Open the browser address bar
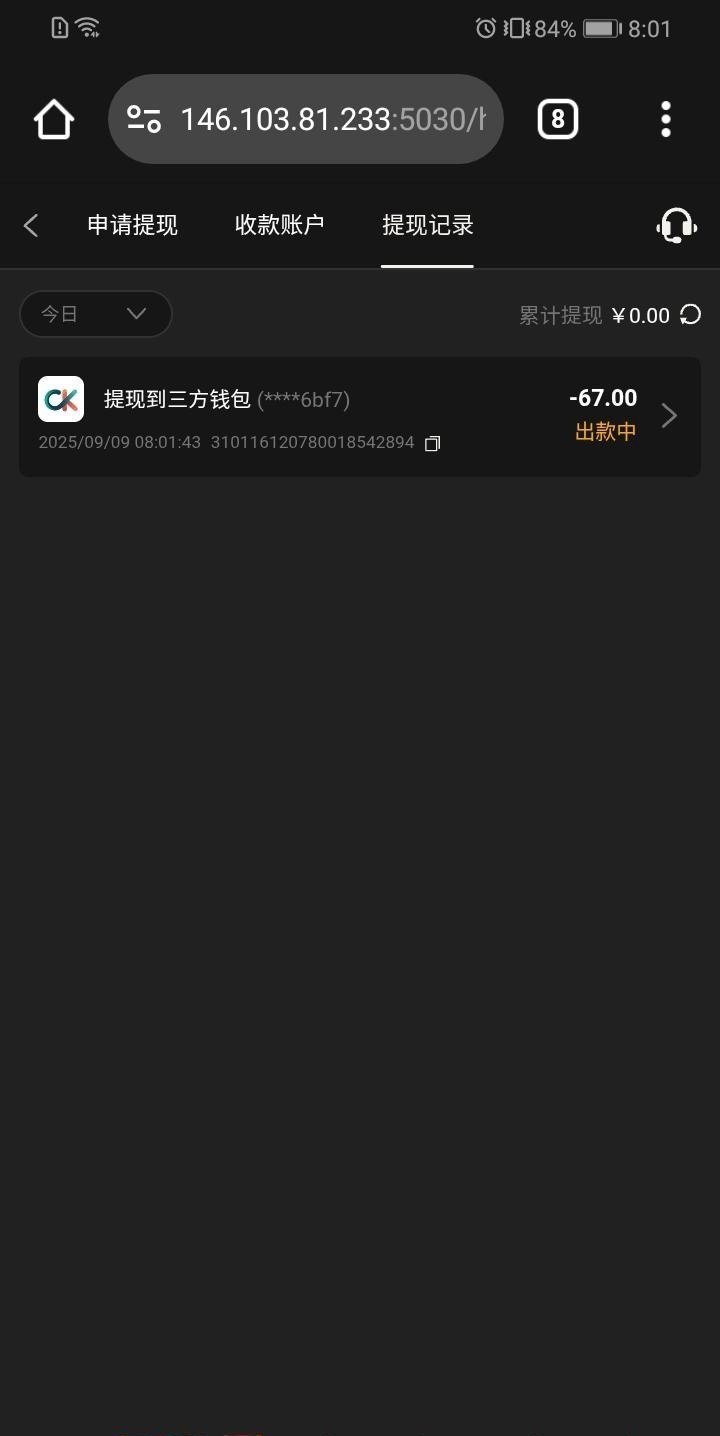This screenshot has width=720, height=1436. pos(320,120)
